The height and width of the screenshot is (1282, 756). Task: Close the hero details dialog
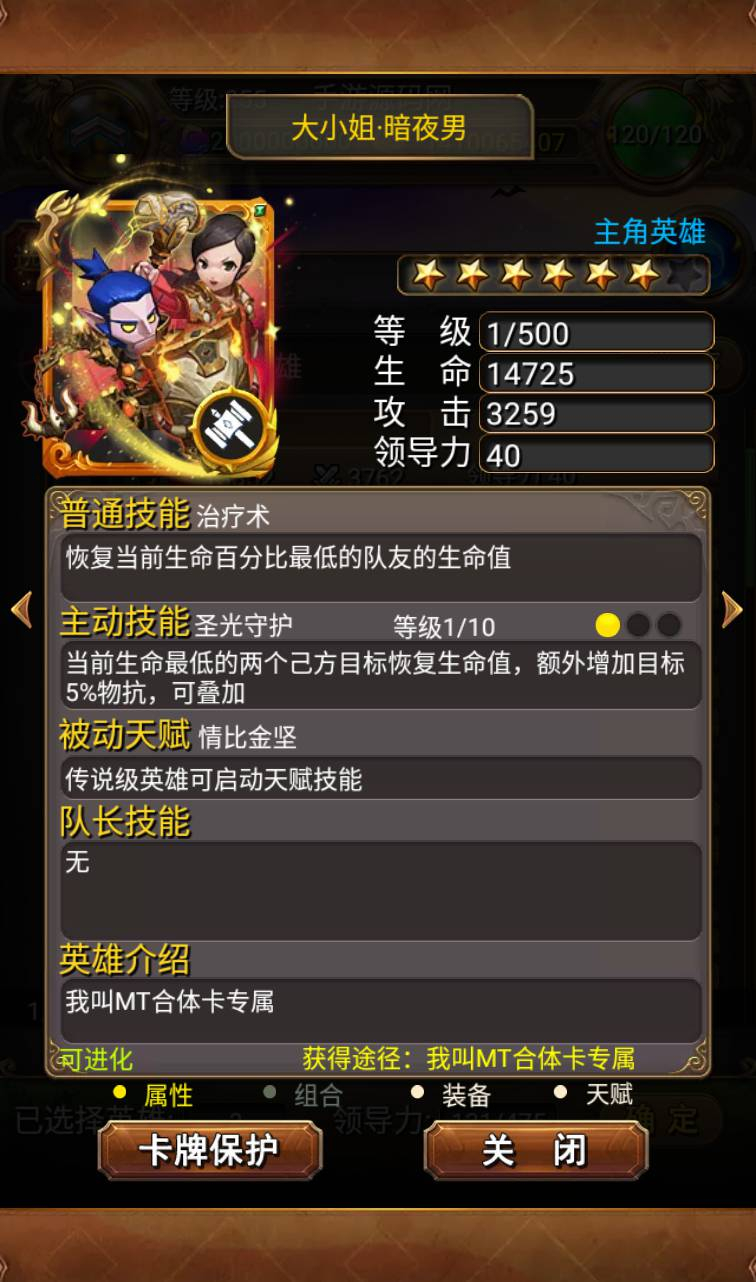[x=536, y=1151]
